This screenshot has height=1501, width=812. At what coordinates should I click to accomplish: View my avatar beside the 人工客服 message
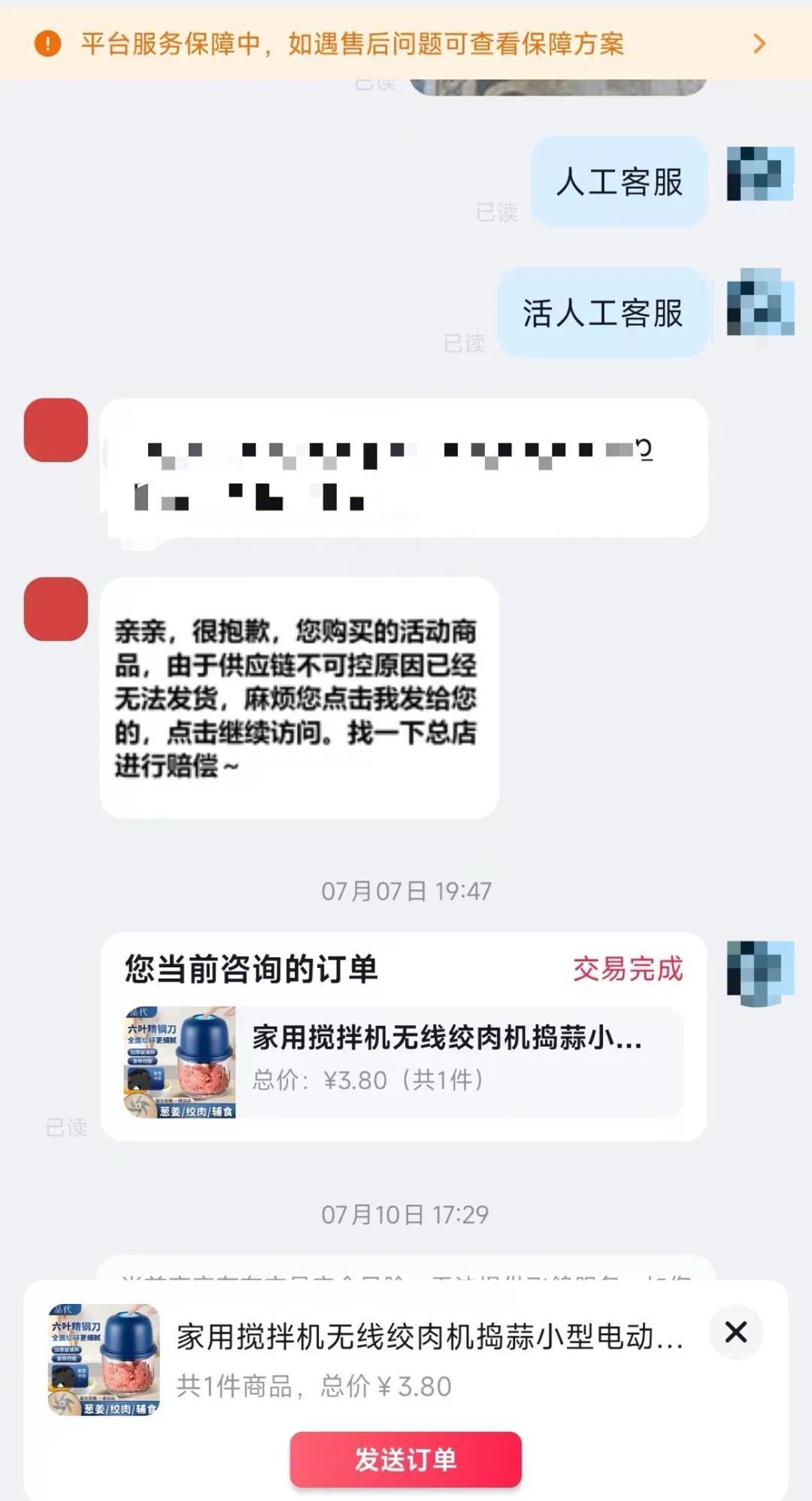tap(759, 174)
